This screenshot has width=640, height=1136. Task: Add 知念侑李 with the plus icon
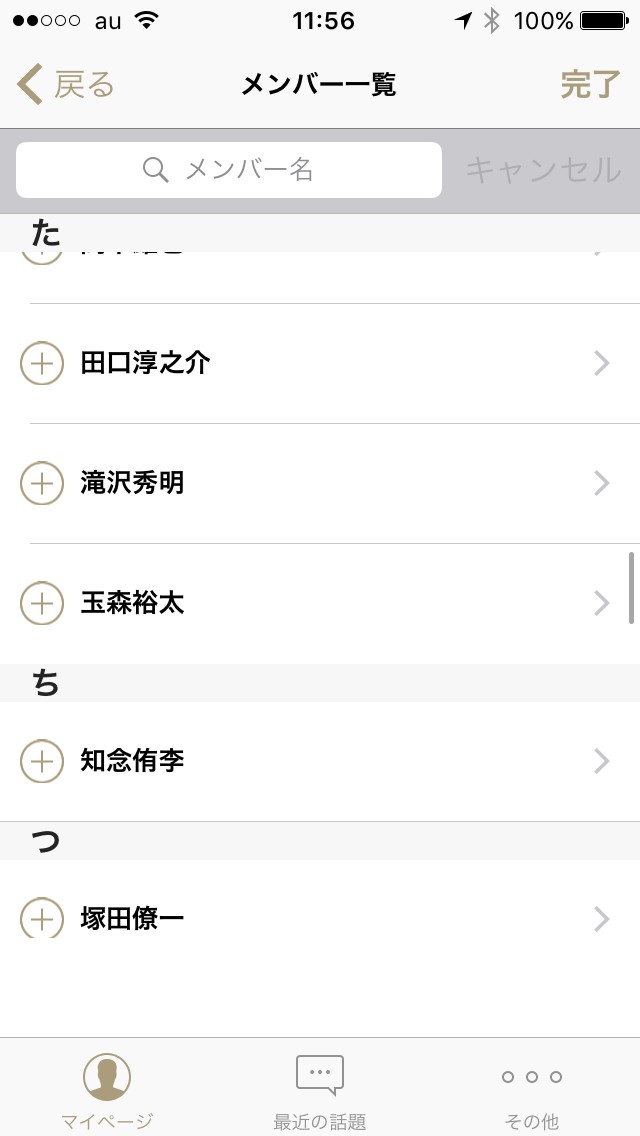coord(42,761)
